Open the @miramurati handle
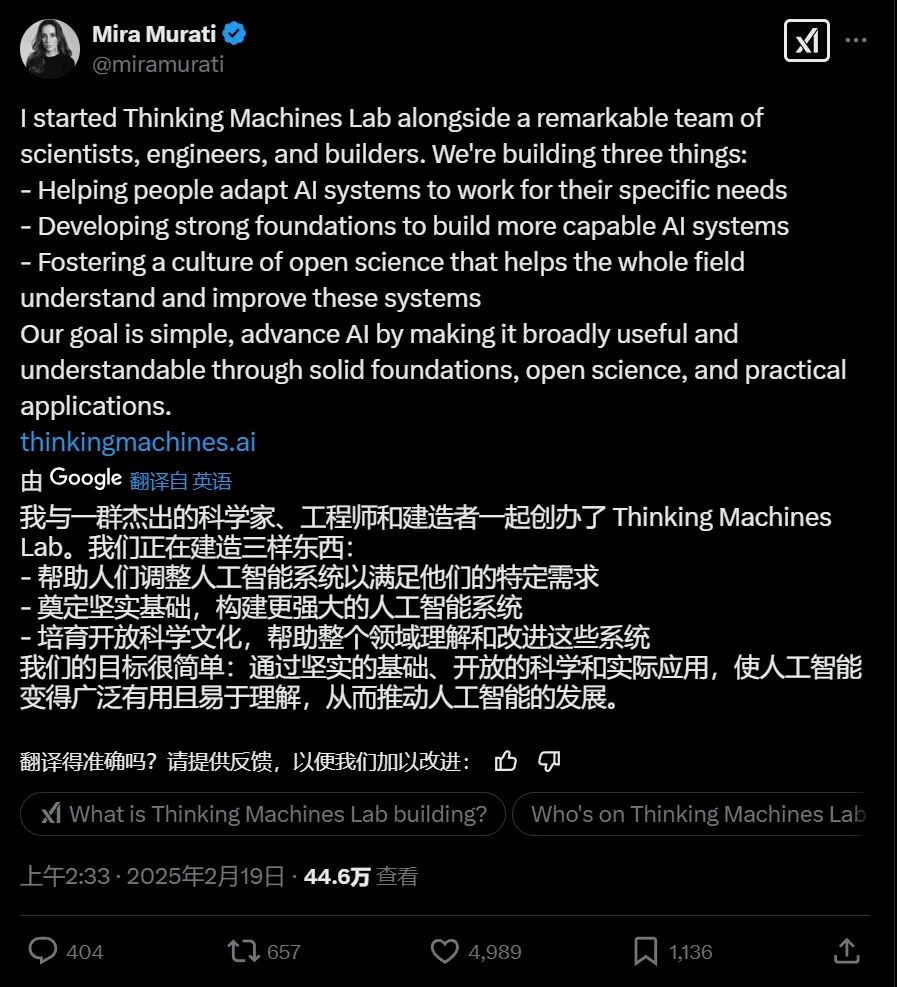The width and height of the screenshot is (897, 987). point(158,64)
